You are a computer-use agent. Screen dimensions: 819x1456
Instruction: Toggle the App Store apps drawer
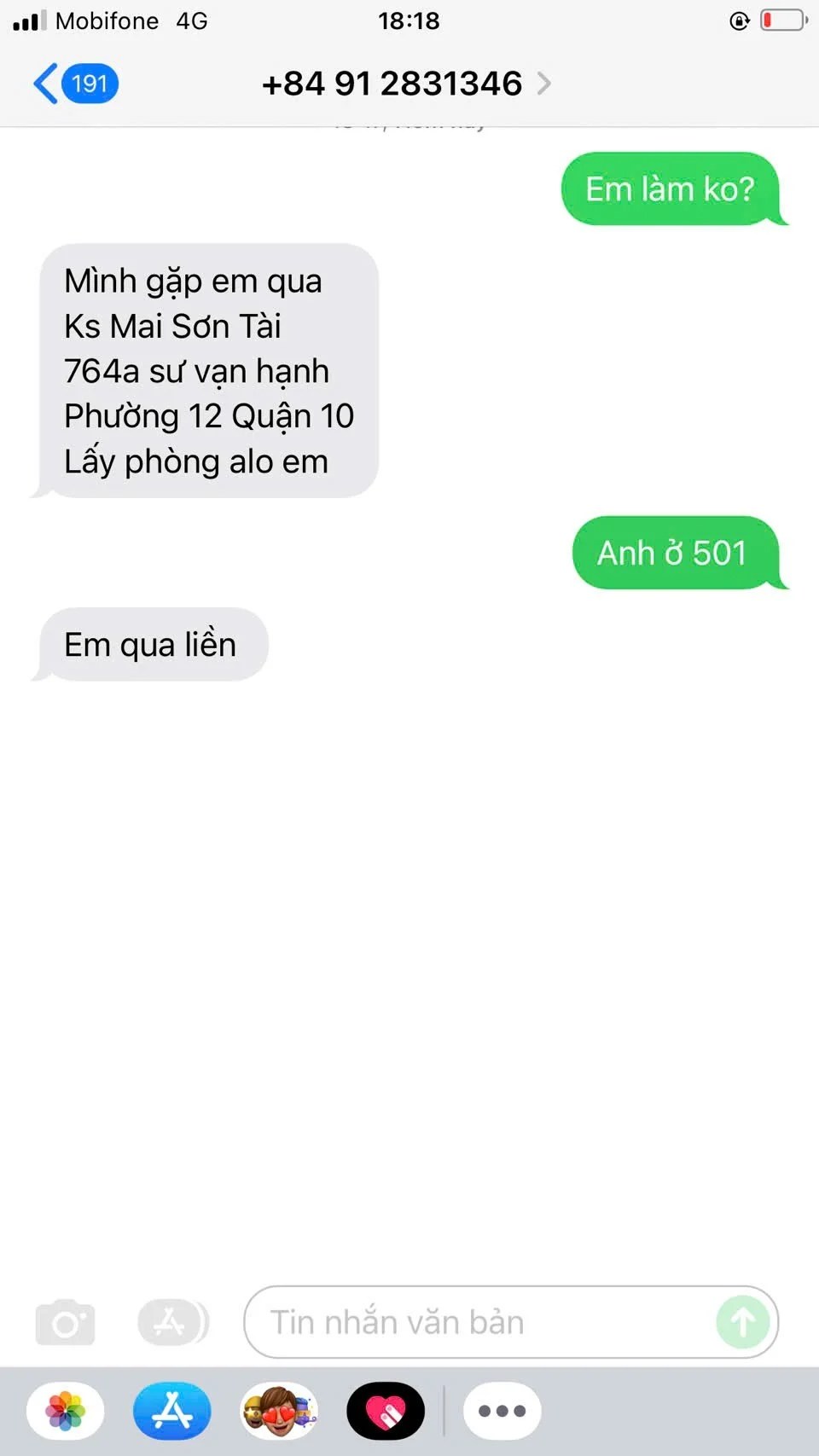pyautogui.click(x=172, y=1323)
